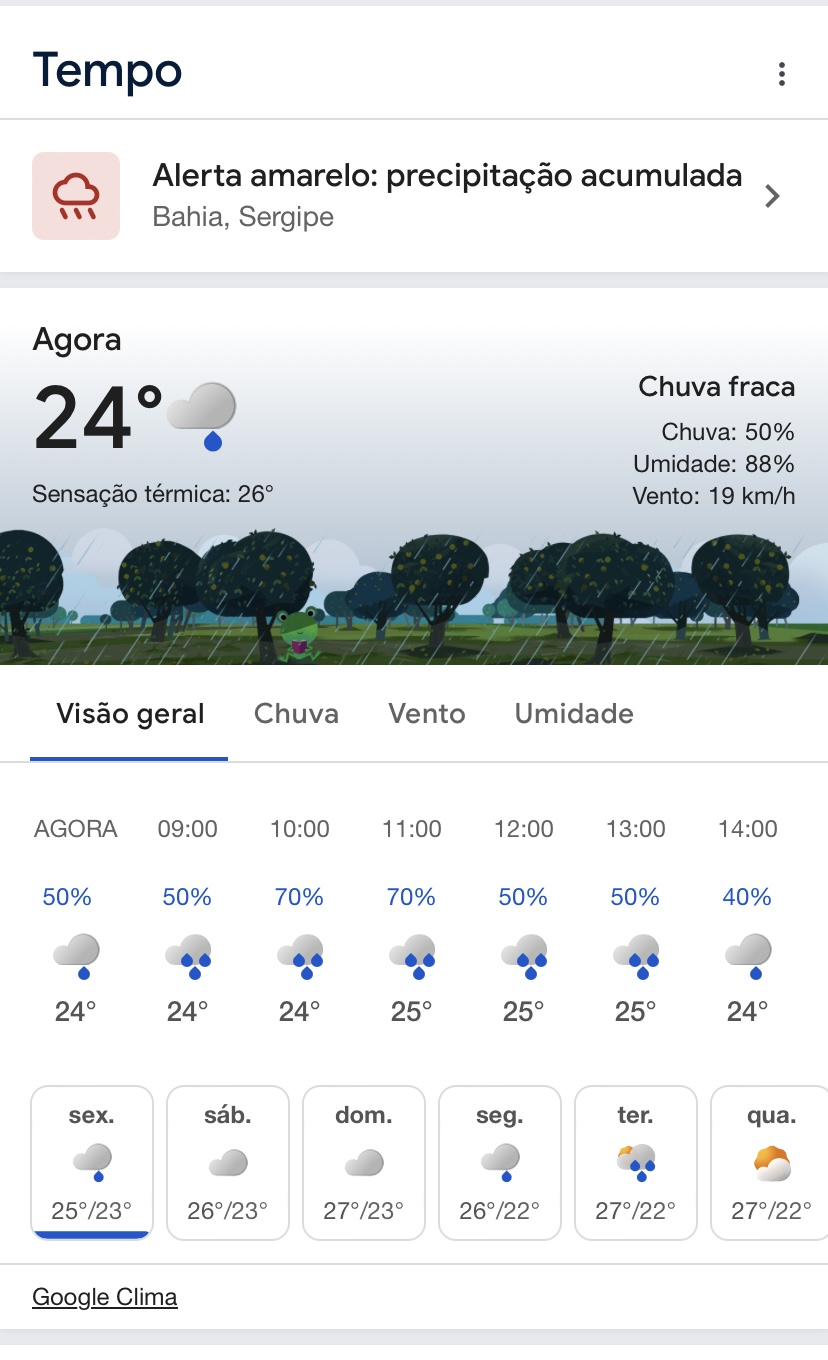Select the Visão geral tab

click(x=130, y=714)
